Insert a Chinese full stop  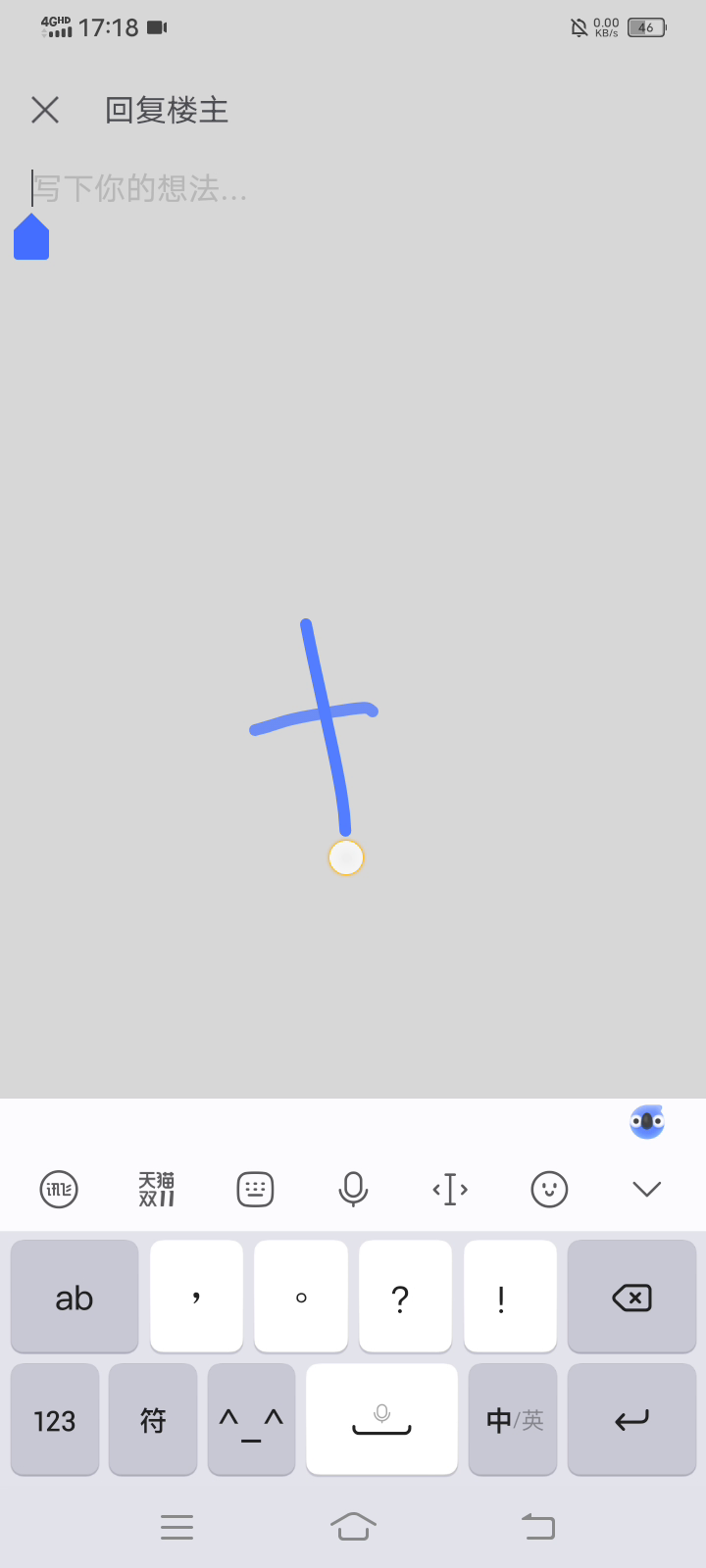301,1298
